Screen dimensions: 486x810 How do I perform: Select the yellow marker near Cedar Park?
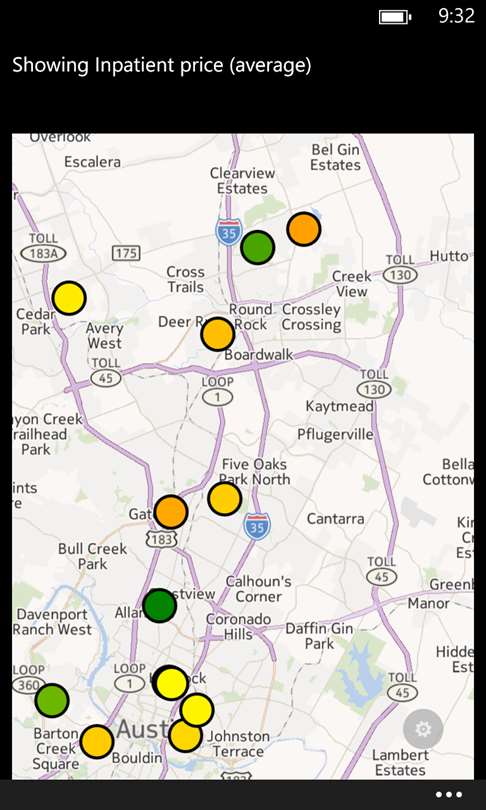click(x=69, y=298)
